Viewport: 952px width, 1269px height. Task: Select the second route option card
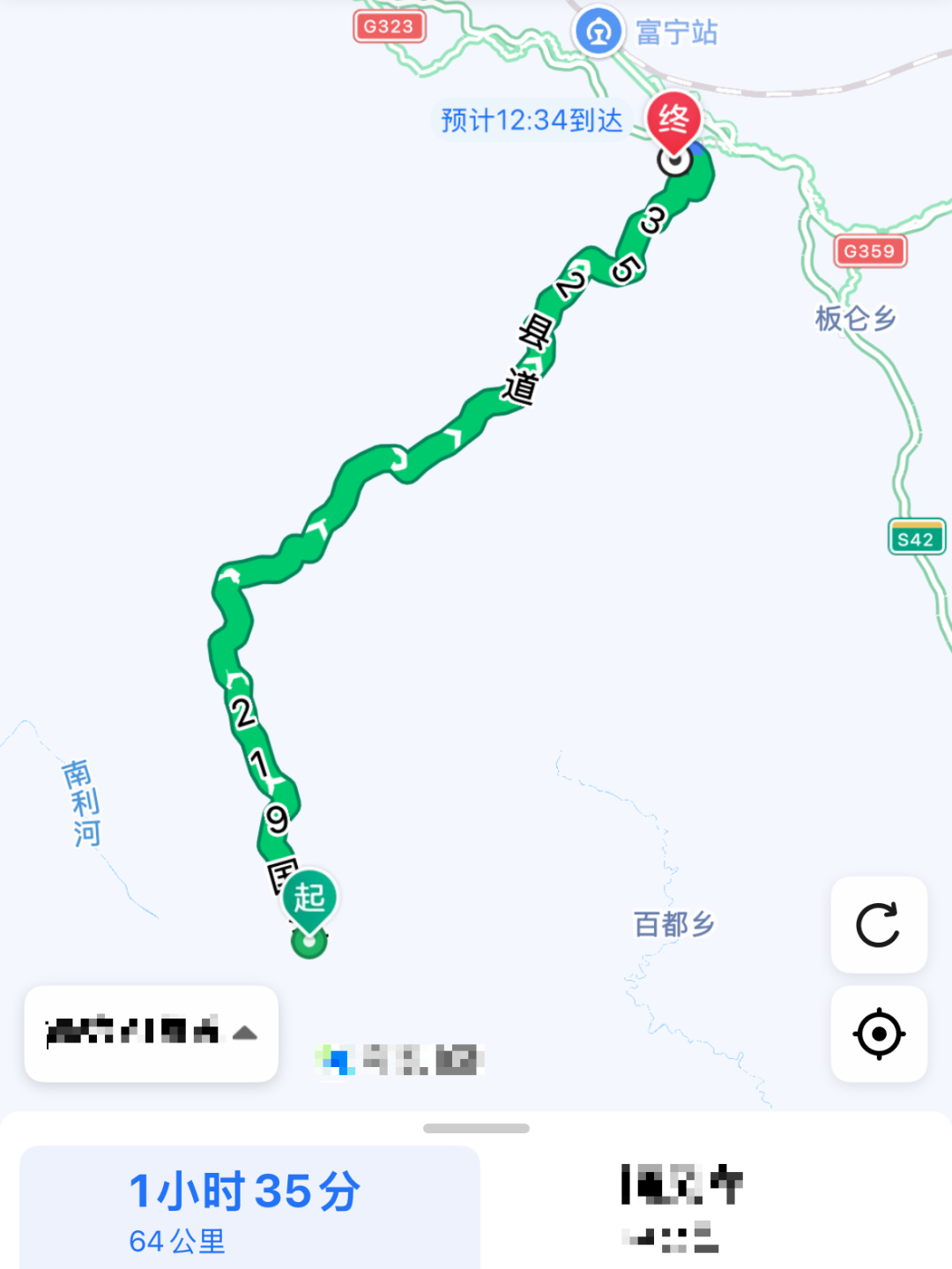click(x=681, y=1206)
